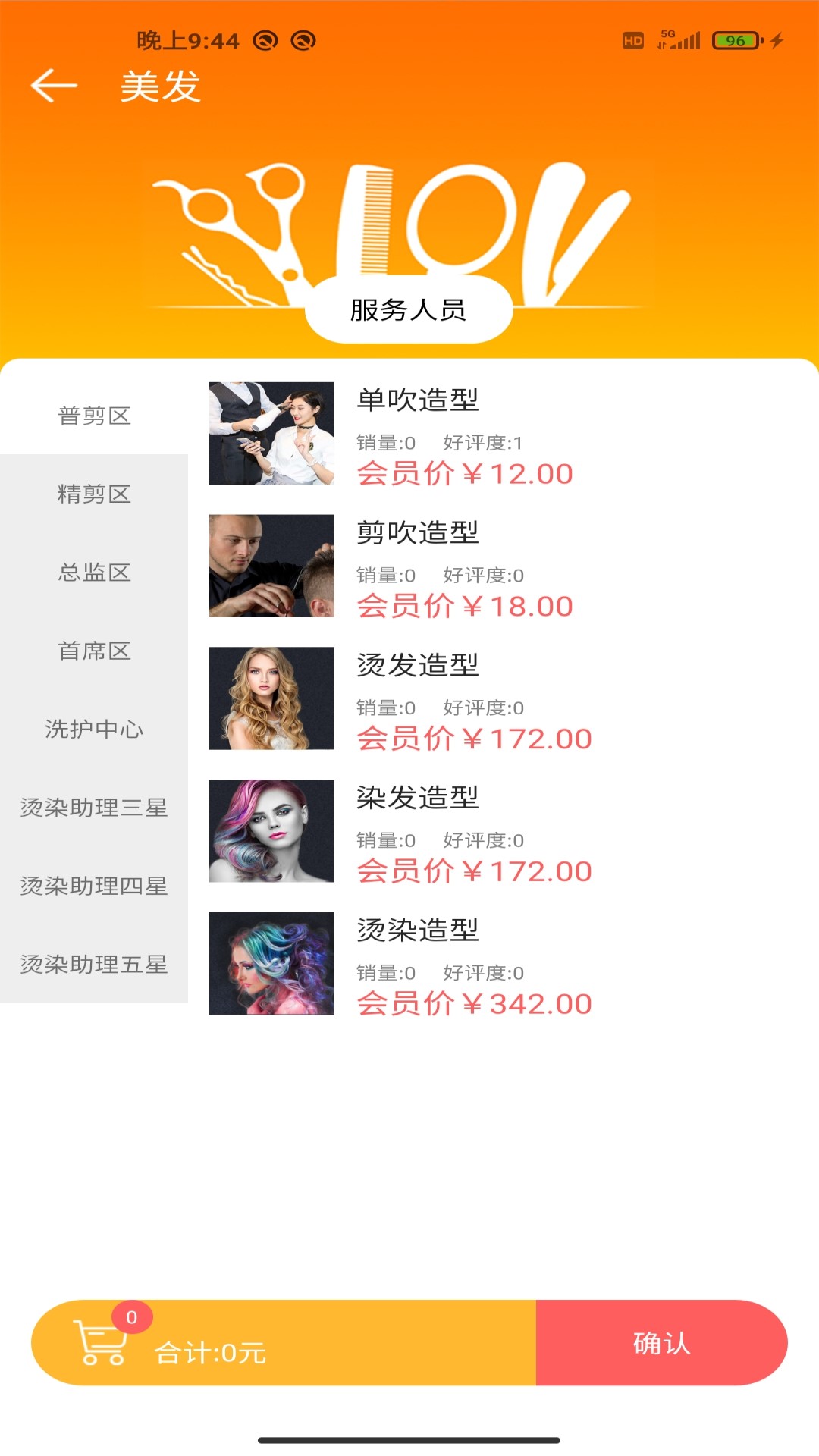Viewport: 819px width, 1456px height.
Task: Switch to the 精剪区 category
Action: coord(94,494)
